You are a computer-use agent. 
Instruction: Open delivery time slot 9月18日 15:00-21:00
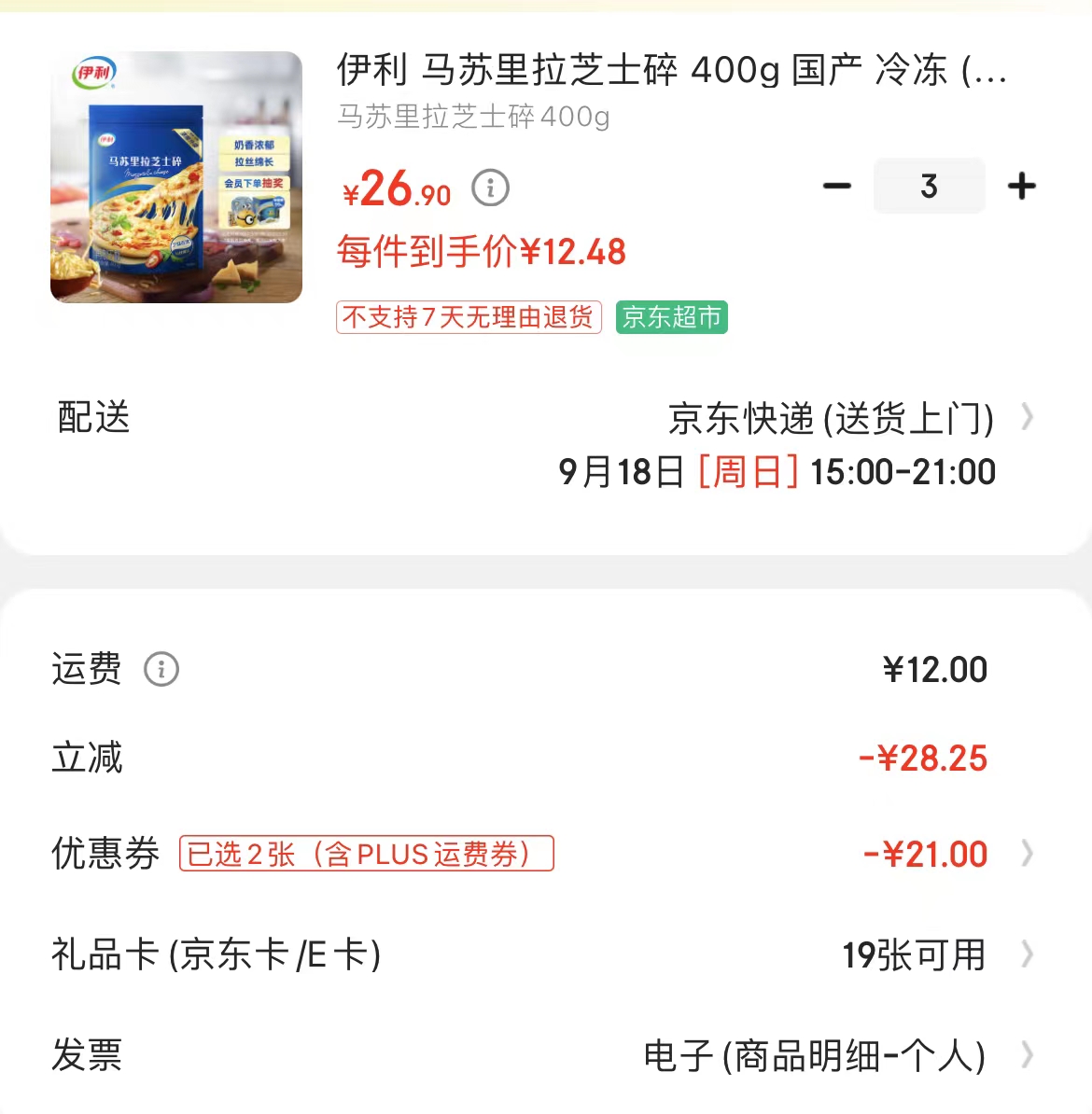pos(777,471)
